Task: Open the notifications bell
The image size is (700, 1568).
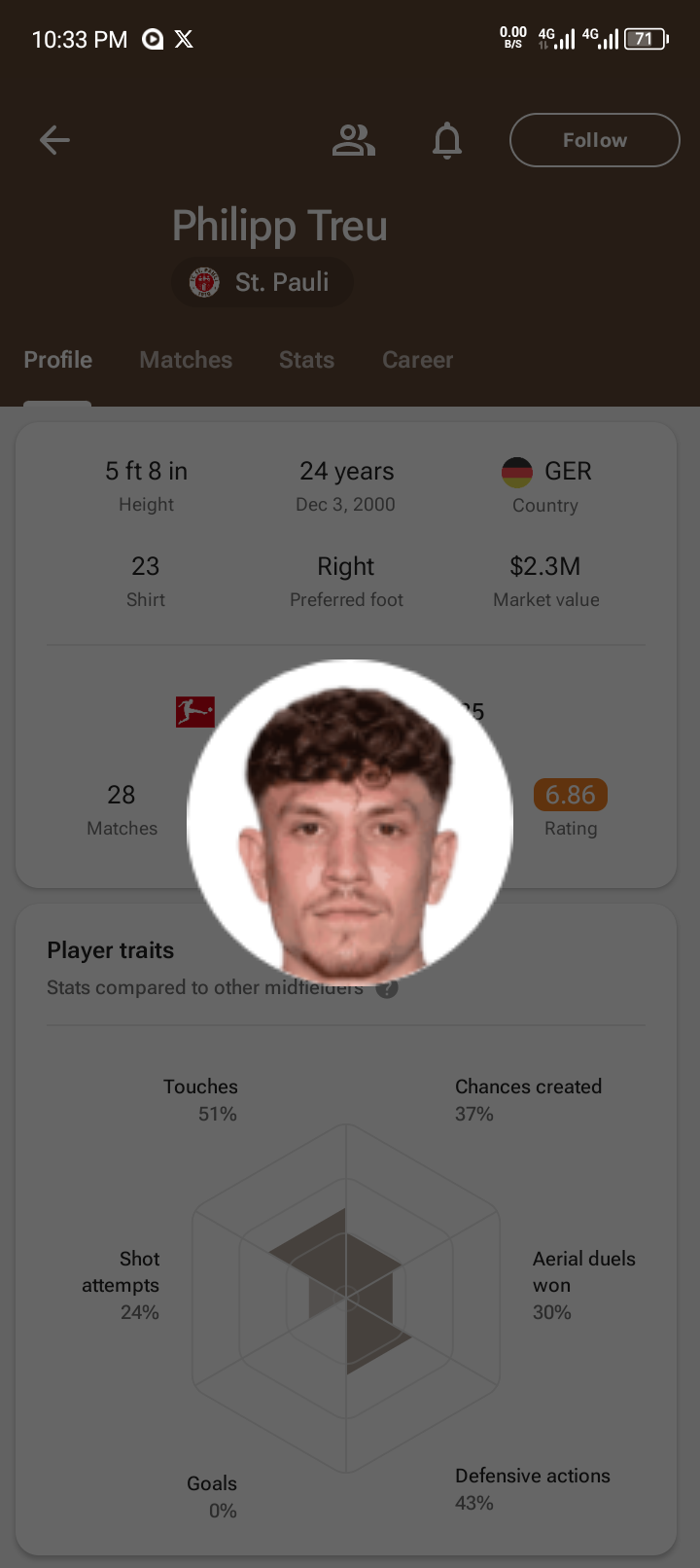Action: point(447,140)
